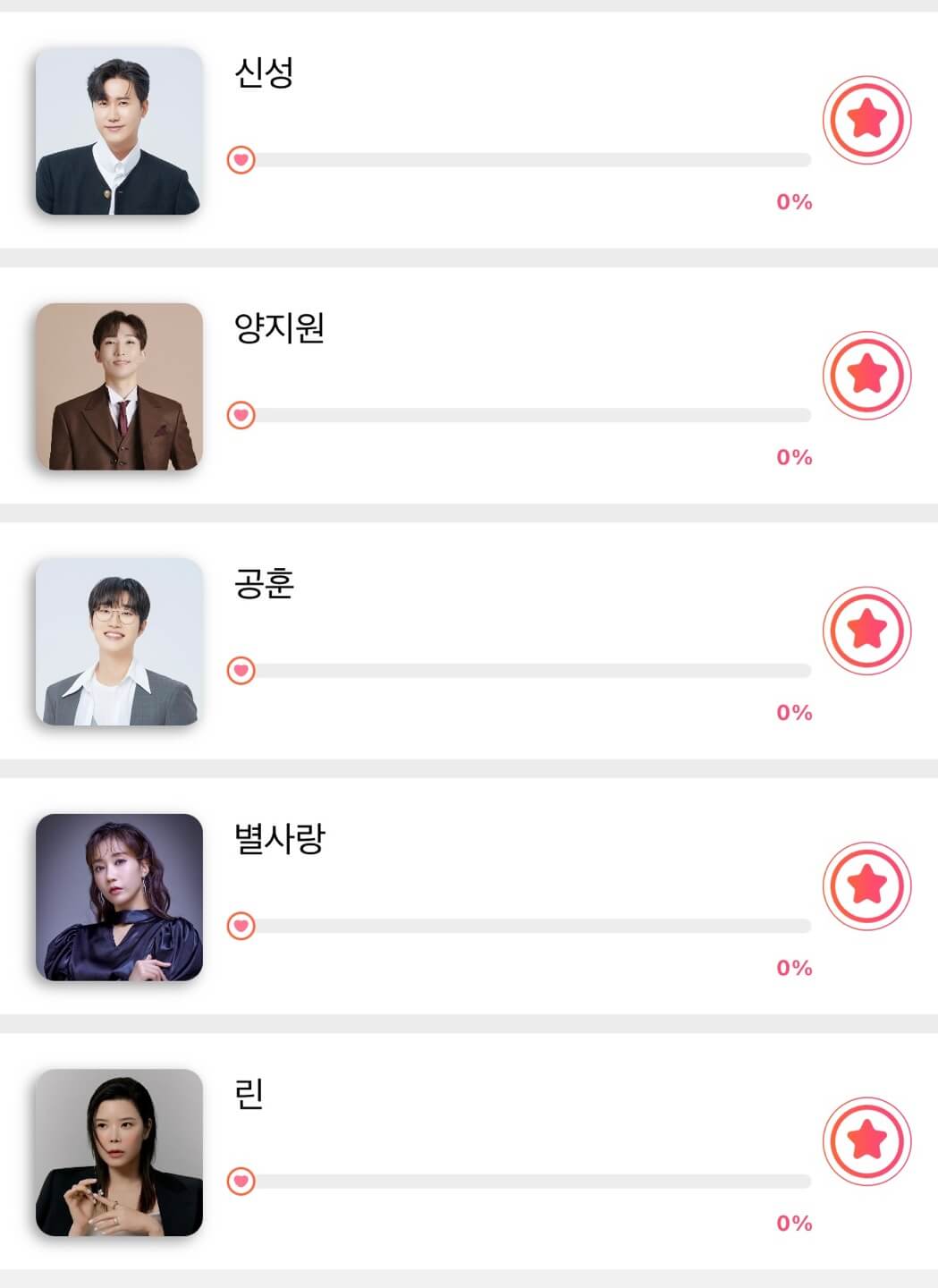
Task: Tap the heart icon next to 별사랑's bar
Action: pyautogui.click(x=241, y=925)
